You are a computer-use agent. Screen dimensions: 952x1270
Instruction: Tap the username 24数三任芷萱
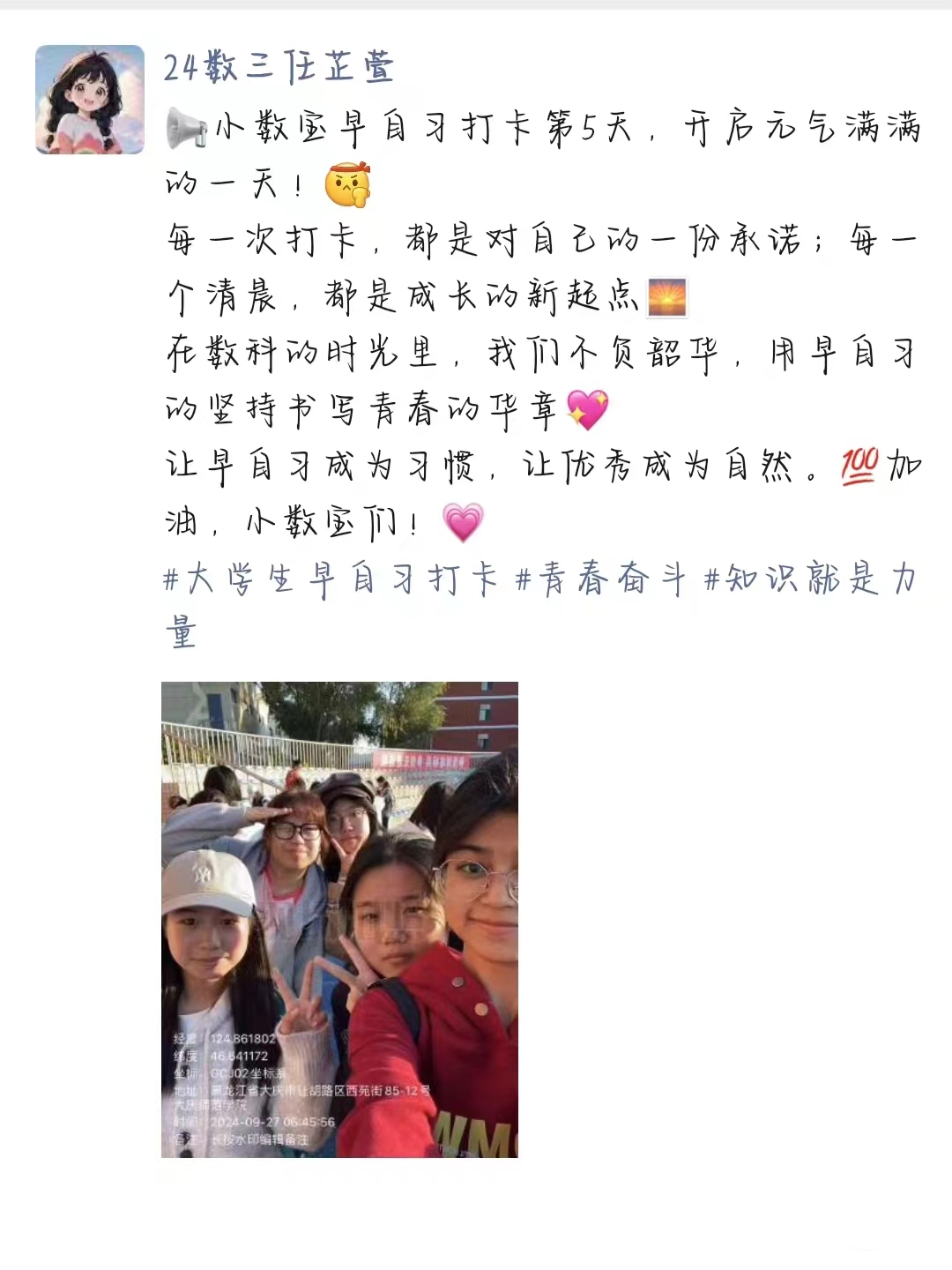[x=278, y=67]
